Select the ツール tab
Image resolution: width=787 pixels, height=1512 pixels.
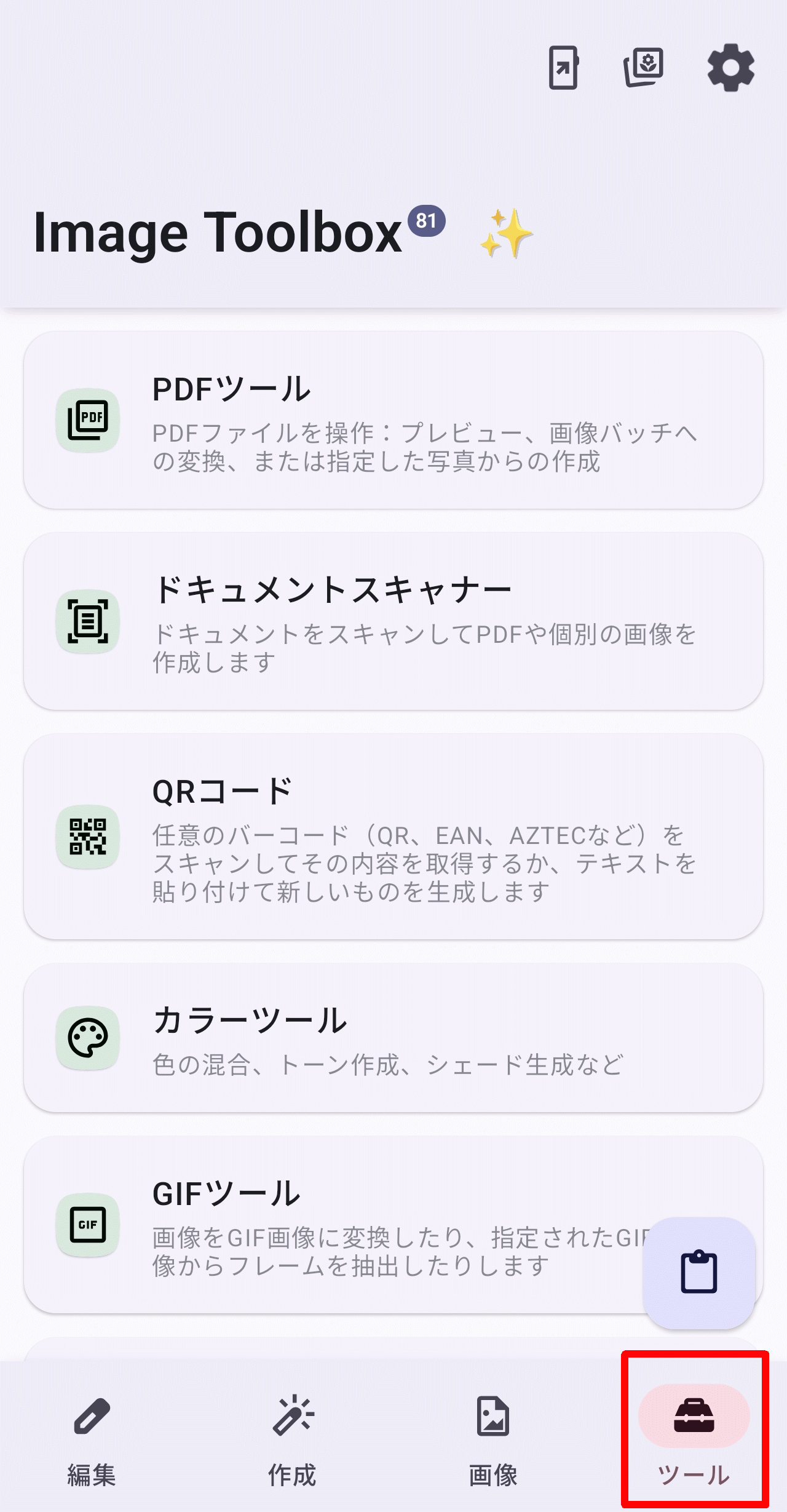[694, 1439]
